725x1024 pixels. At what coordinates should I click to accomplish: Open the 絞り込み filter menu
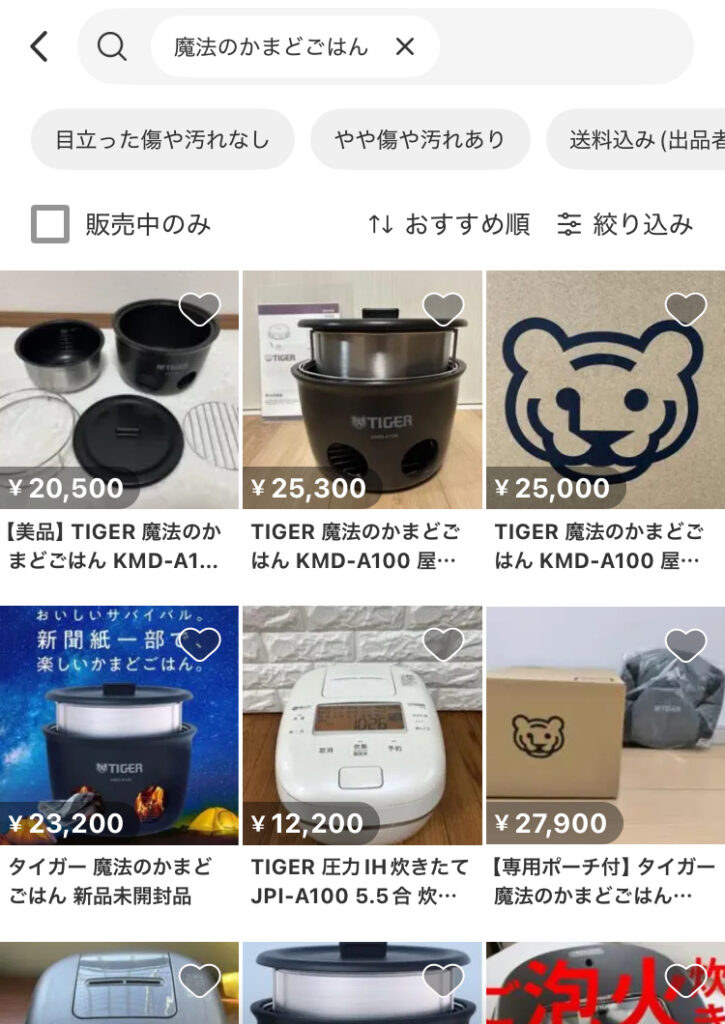tap(625, 224)
